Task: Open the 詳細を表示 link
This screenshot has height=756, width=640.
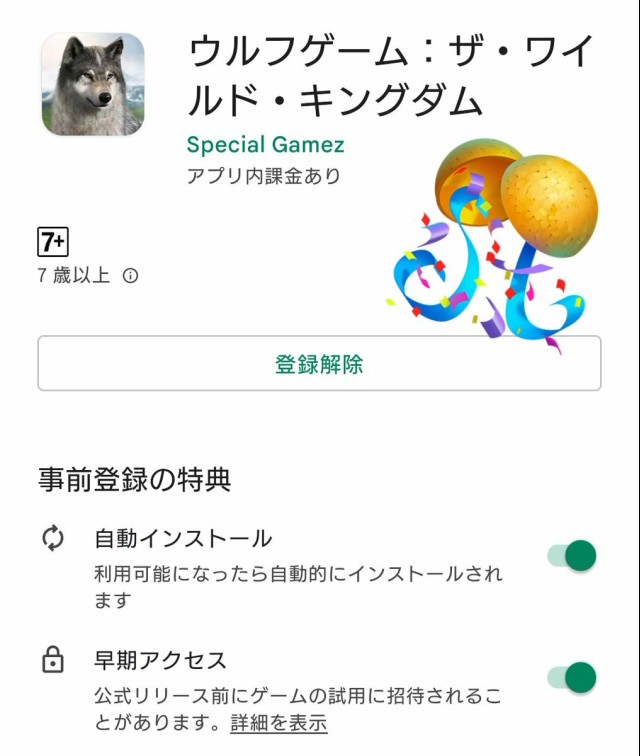Action: 279,722
